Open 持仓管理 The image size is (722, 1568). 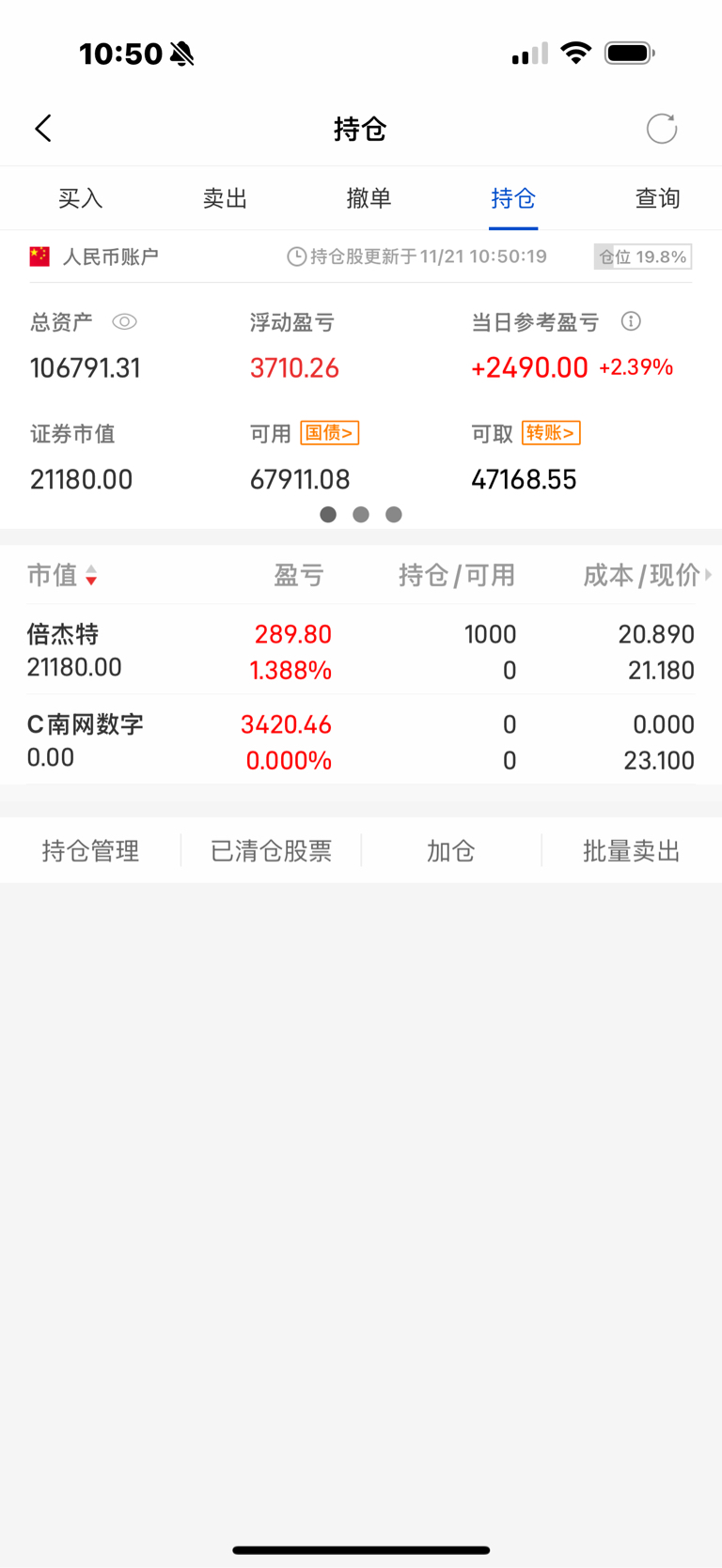pos(90,851)
